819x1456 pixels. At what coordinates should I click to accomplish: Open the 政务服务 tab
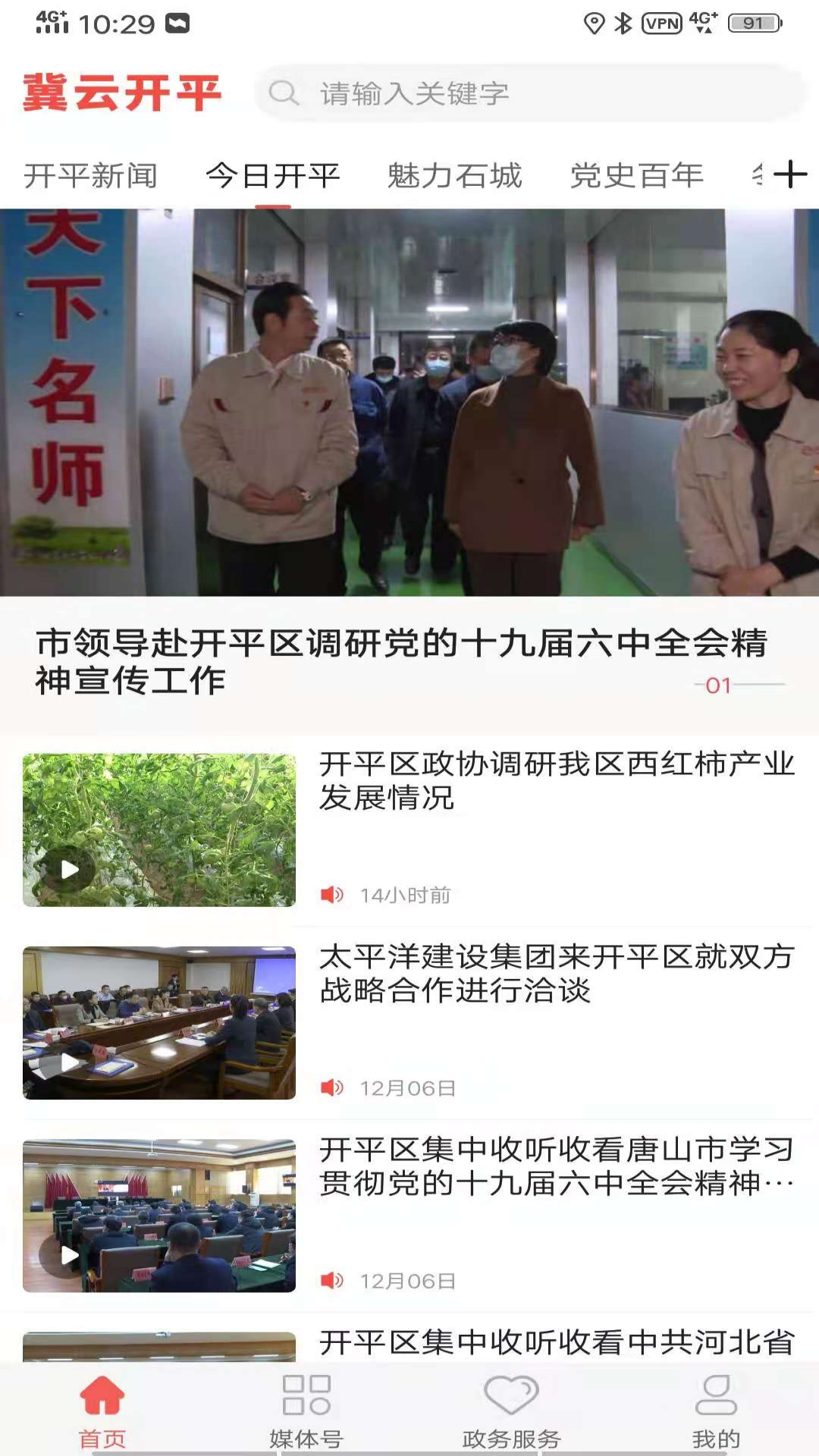pyautogui.click(x=512, y=1410)
